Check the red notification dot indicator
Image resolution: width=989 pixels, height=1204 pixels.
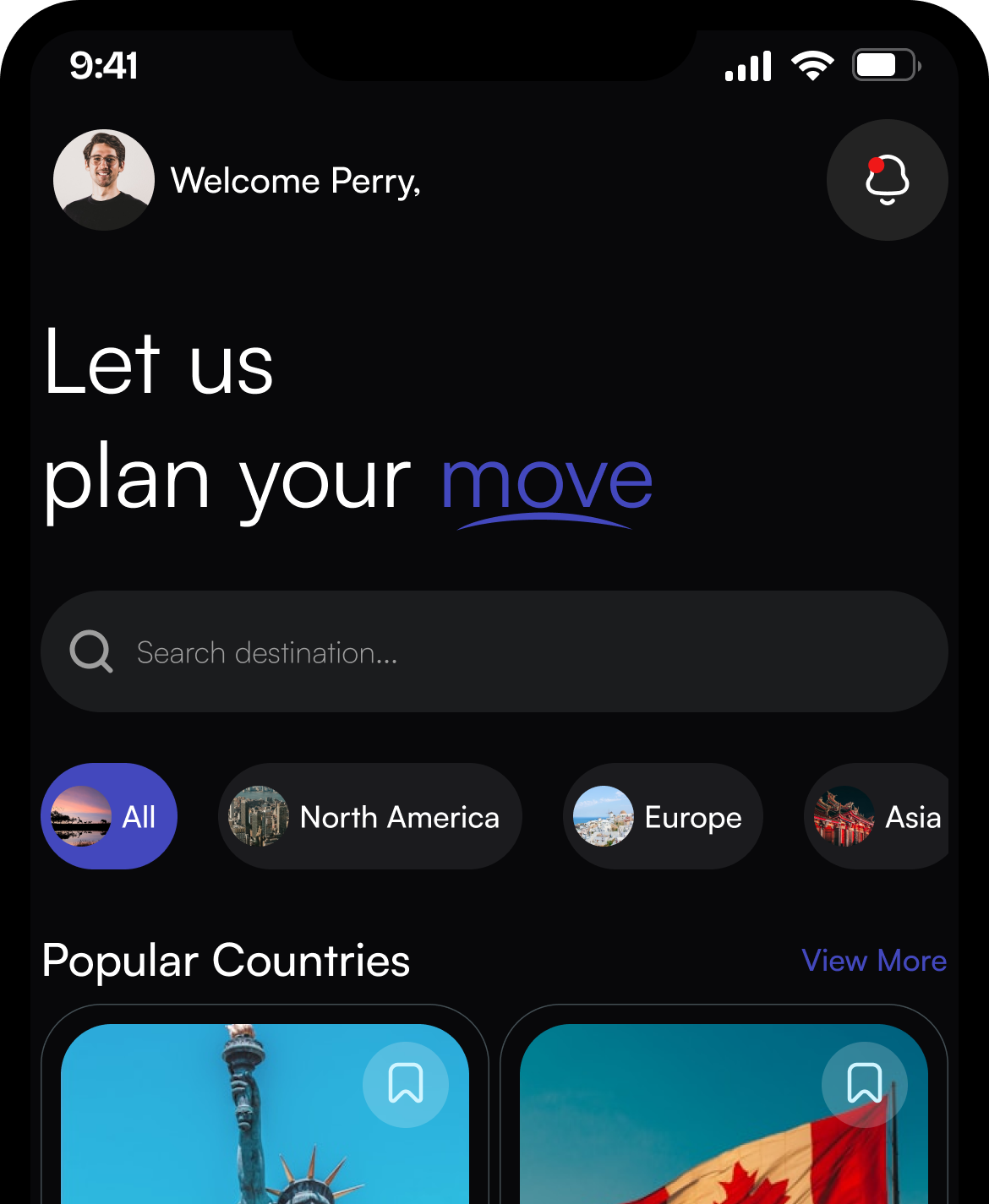tap(877, 163)
